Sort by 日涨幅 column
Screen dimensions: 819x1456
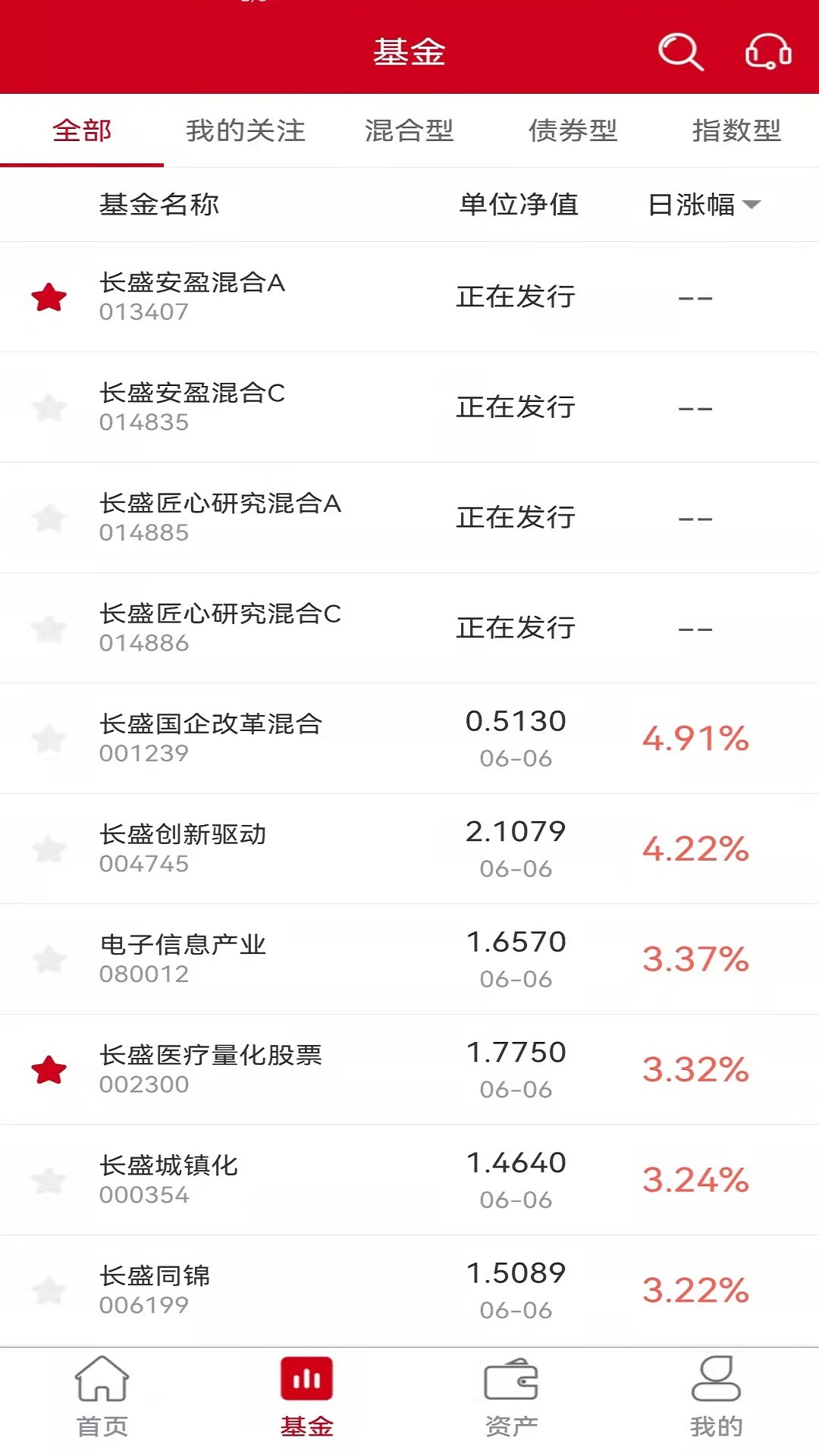click(704, 204)
